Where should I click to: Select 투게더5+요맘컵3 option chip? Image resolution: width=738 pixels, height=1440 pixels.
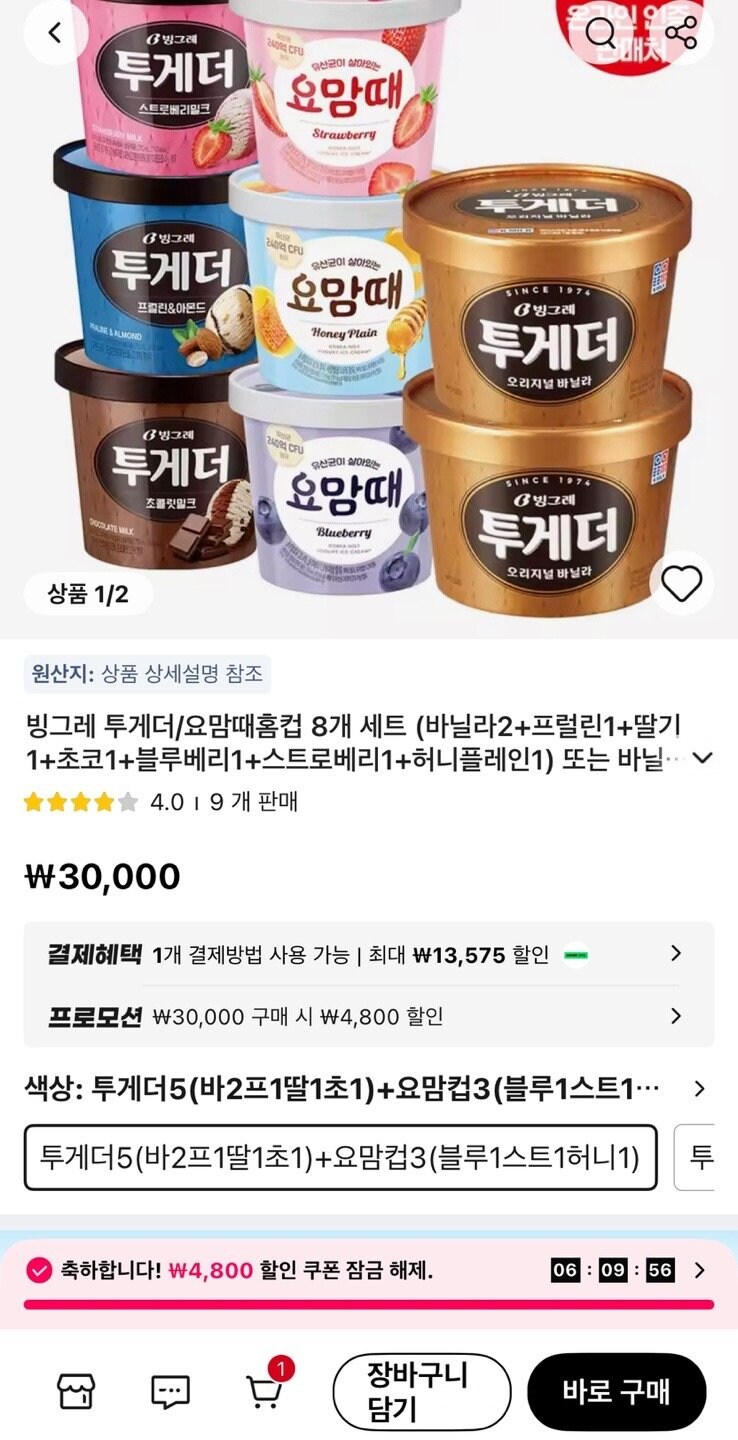coord(341,1158)
